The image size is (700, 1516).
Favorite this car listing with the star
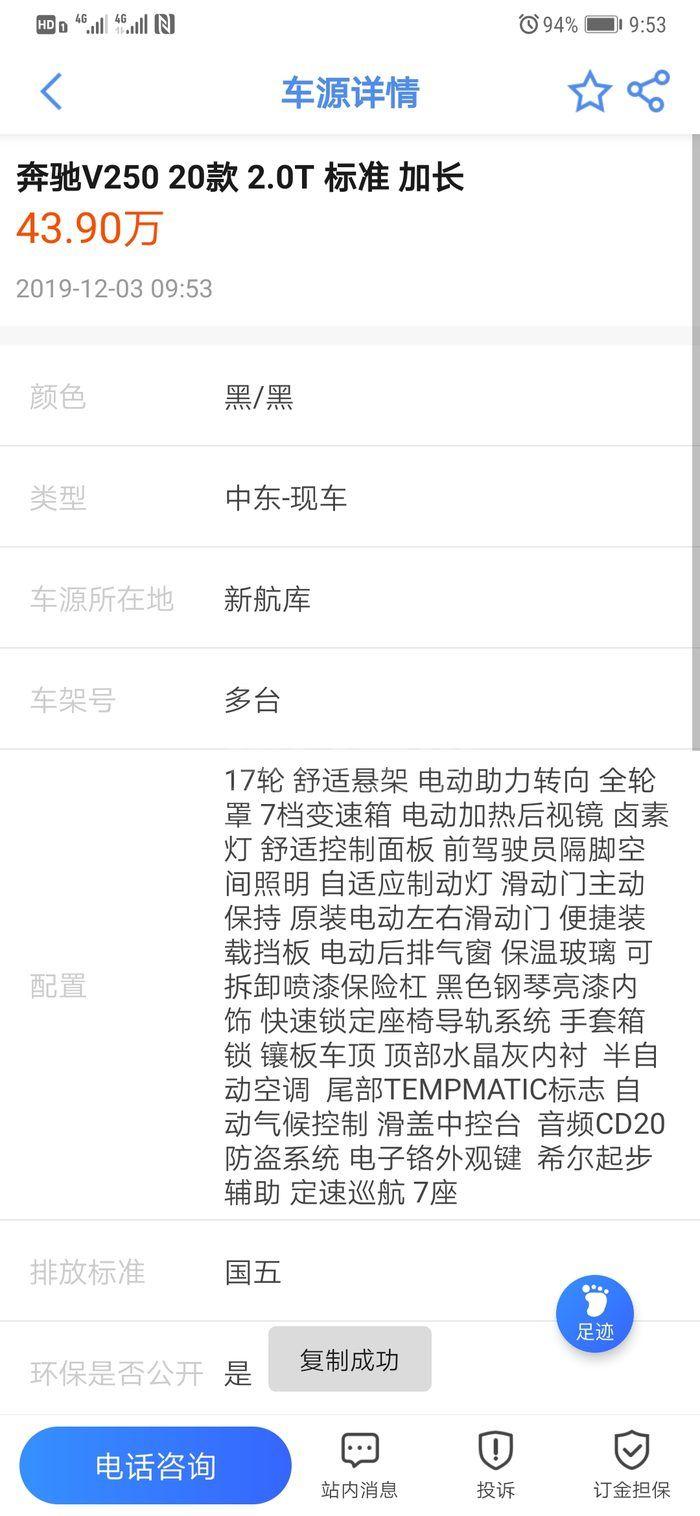pyautogui.click(x=589, y=93)
